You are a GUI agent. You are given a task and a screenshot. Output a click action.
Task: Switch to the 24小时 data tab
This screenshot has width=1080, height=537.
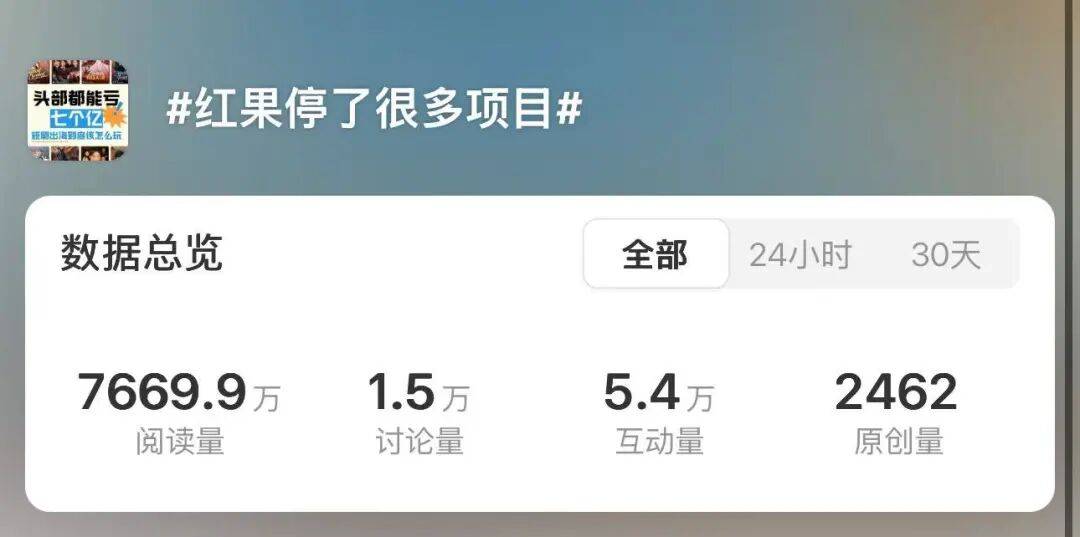(x=800, y=255)
